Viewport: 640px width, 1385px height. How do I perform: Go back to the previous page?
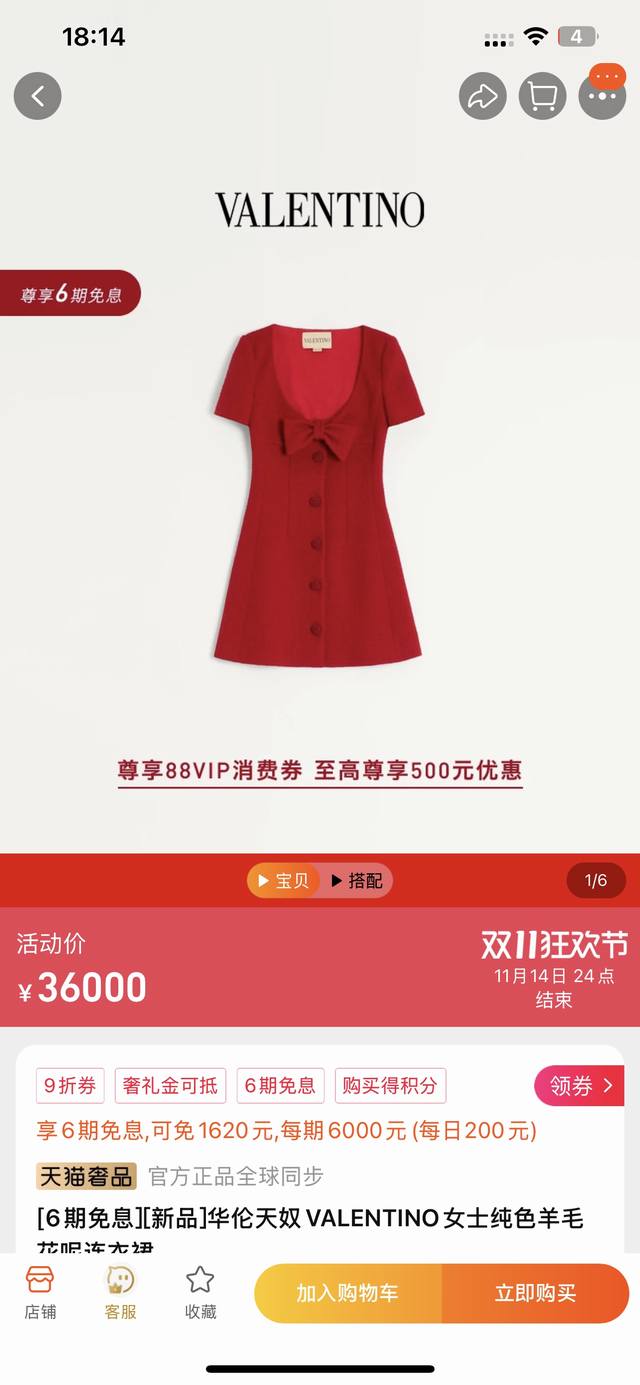38,96
